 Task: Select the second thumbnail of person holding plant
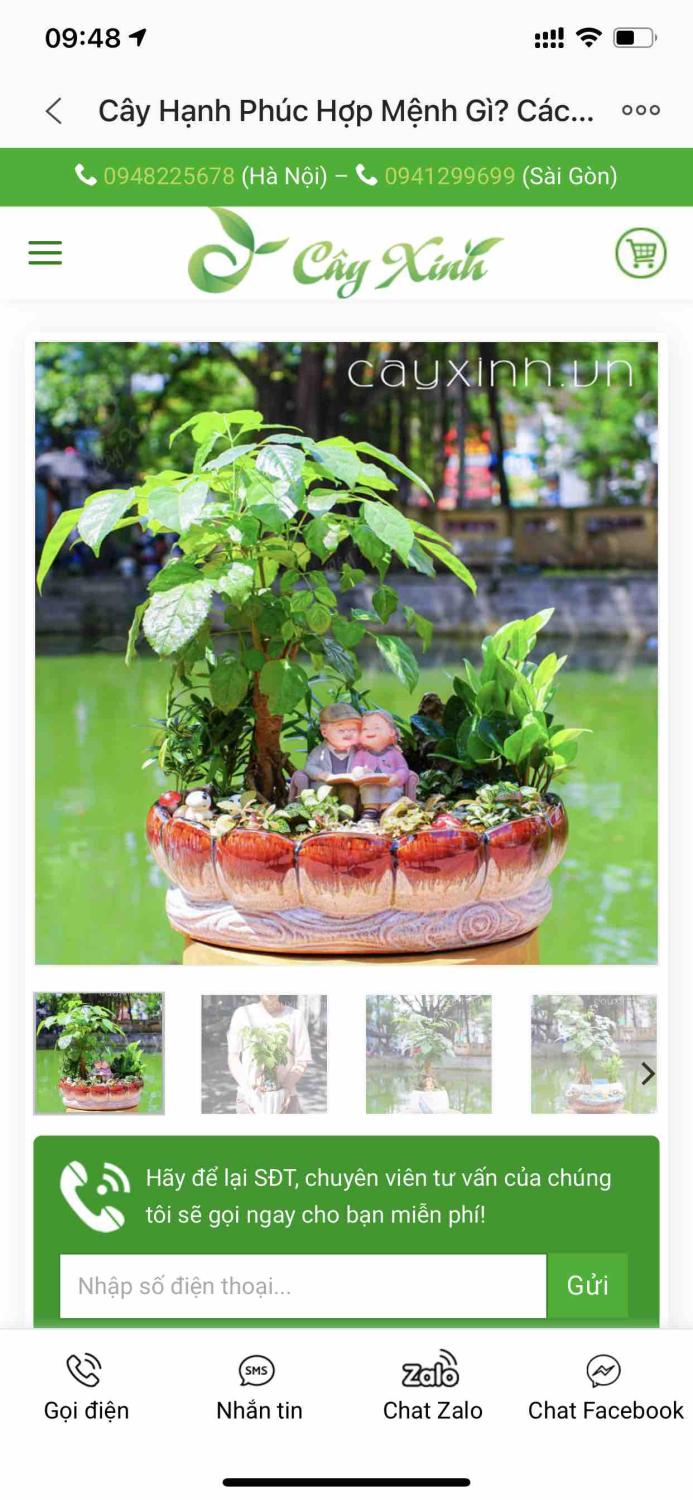tap(264, 1053)
